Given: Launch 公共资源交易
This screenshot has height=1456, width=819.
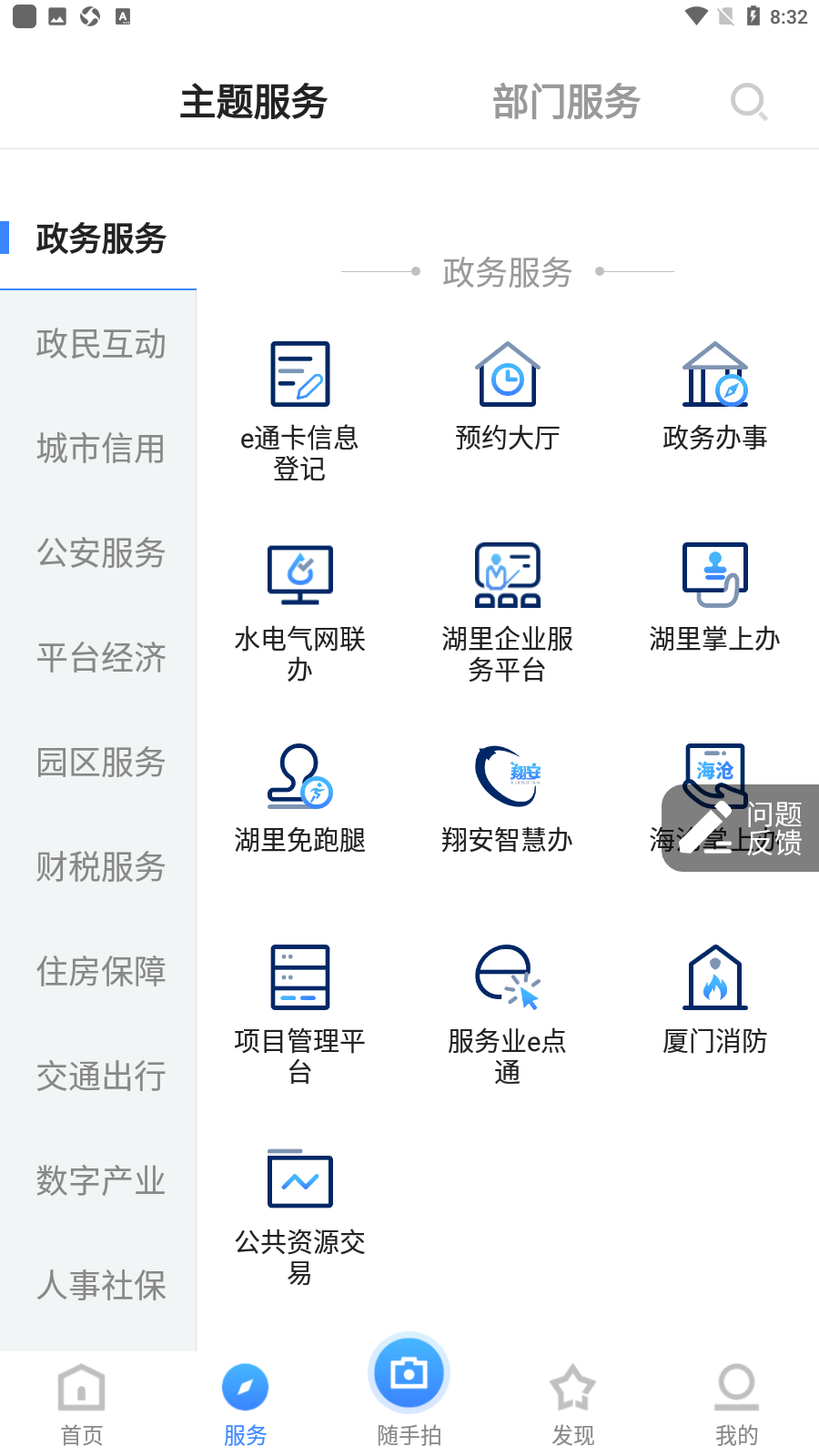Looking at the screenshot, I should pos(299,1215).
